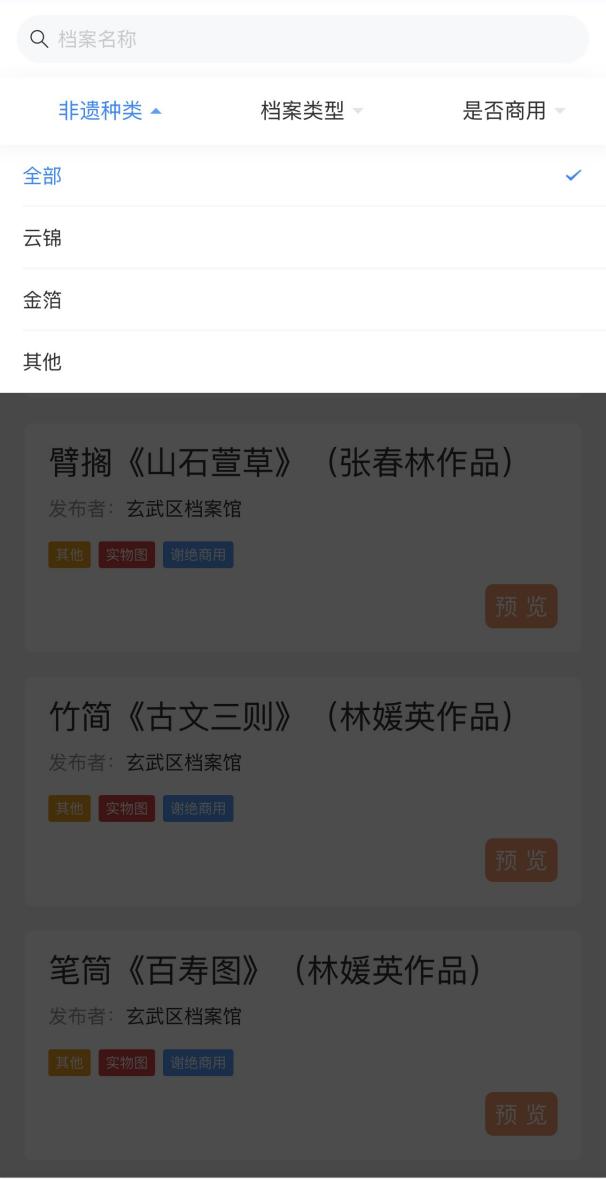This screenshot has height=1179, width=606.
Task: Collapse the 非遗种类 filter dropdown
Action: click(x=110, y=111)
